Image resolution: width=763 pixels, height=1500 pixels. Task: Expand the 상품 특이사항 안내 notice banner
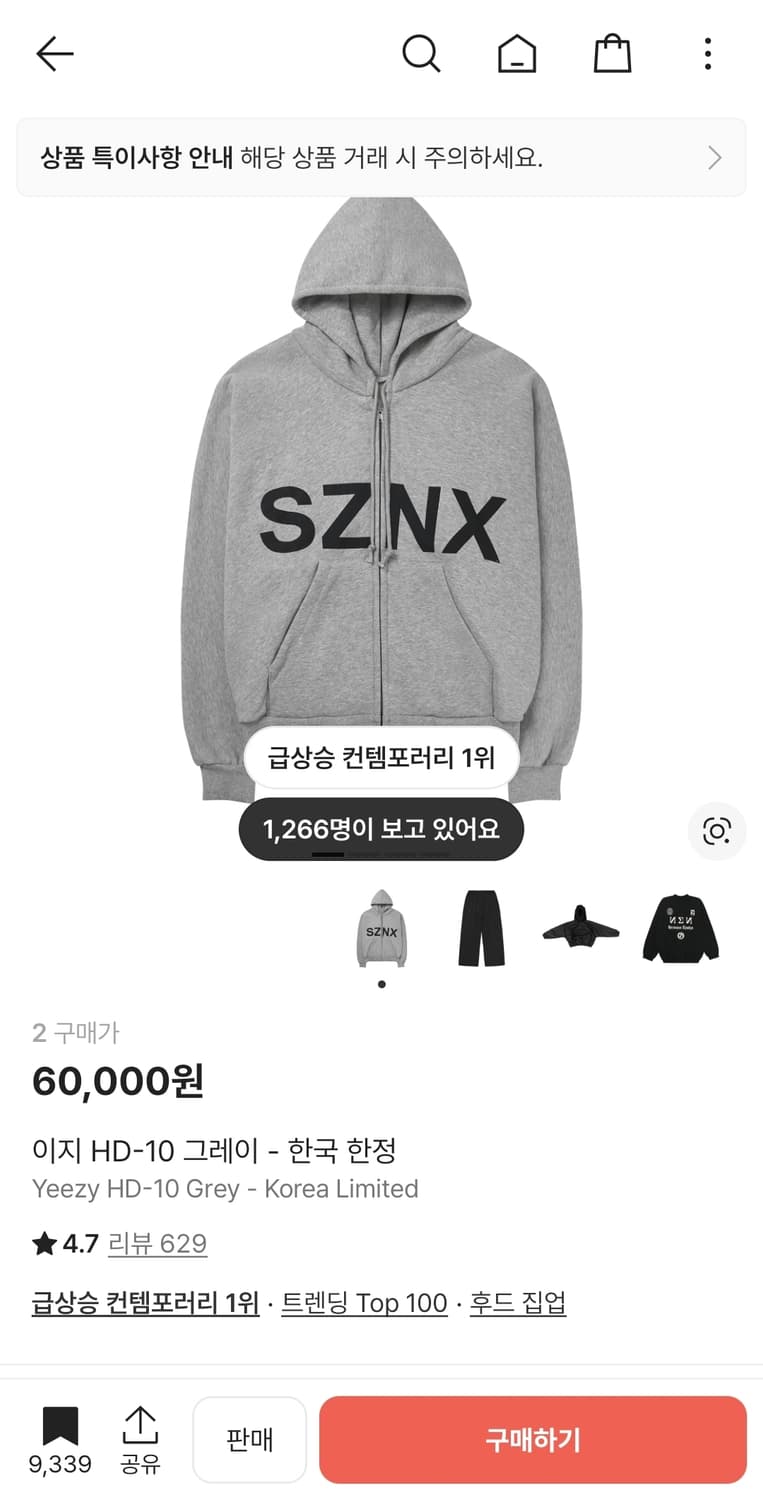tap(381, 157)
